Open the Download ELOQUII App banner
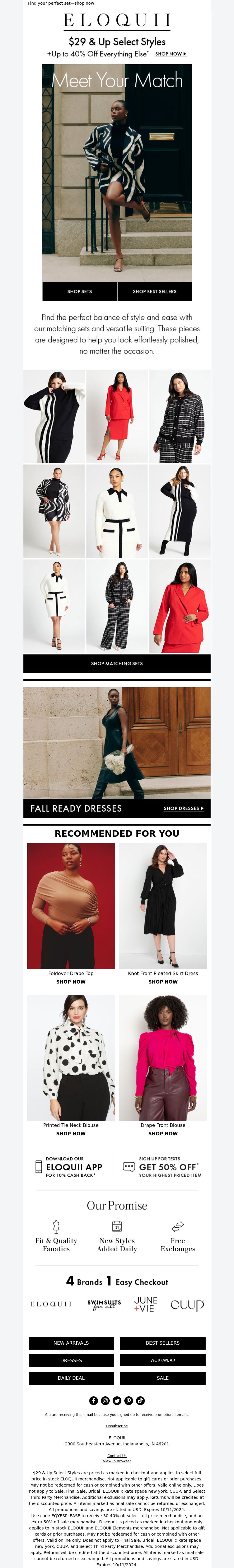The image size is (234, 1568). (x=69, y=1167)
